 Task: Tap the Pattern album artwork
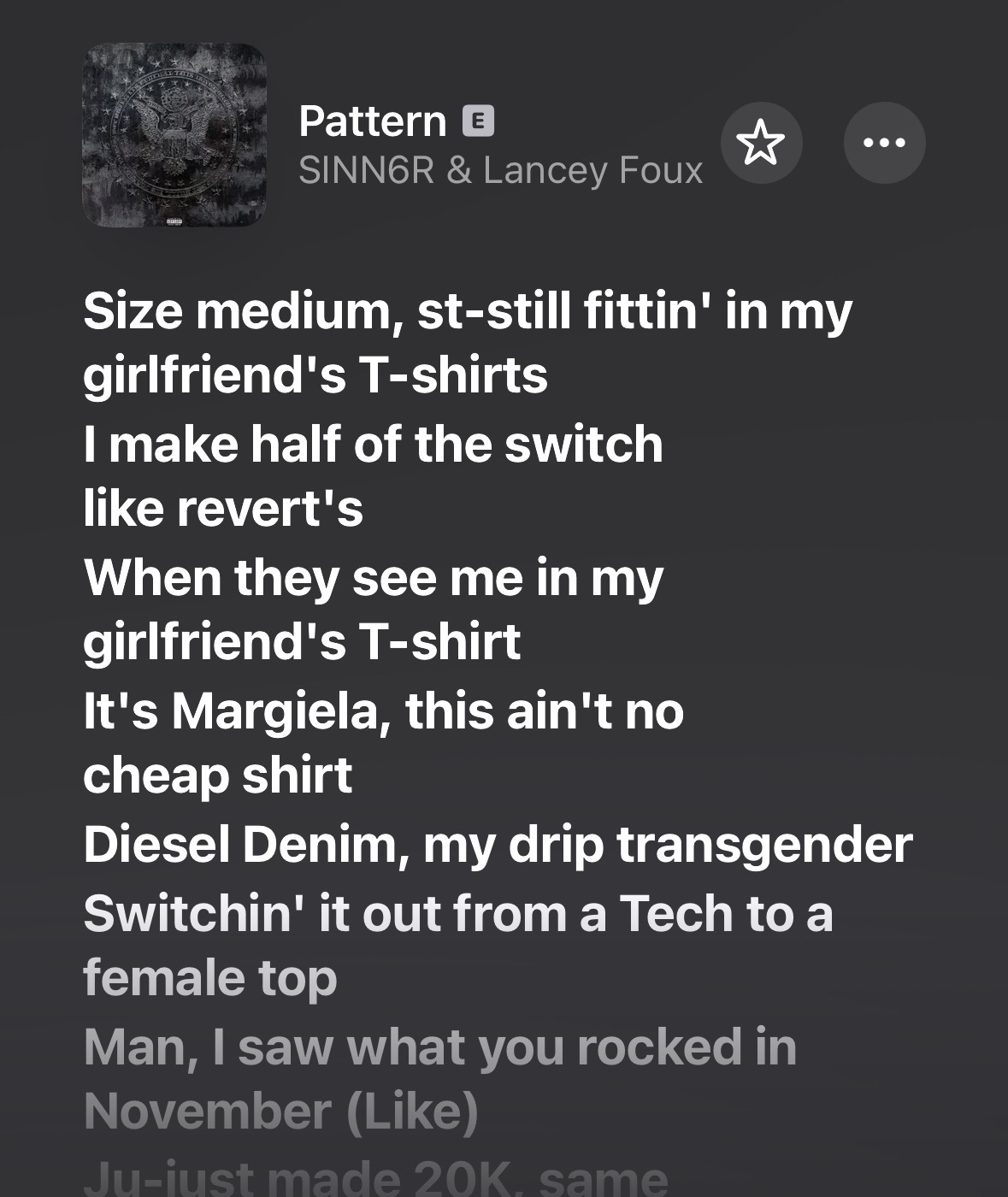[174, 135]
